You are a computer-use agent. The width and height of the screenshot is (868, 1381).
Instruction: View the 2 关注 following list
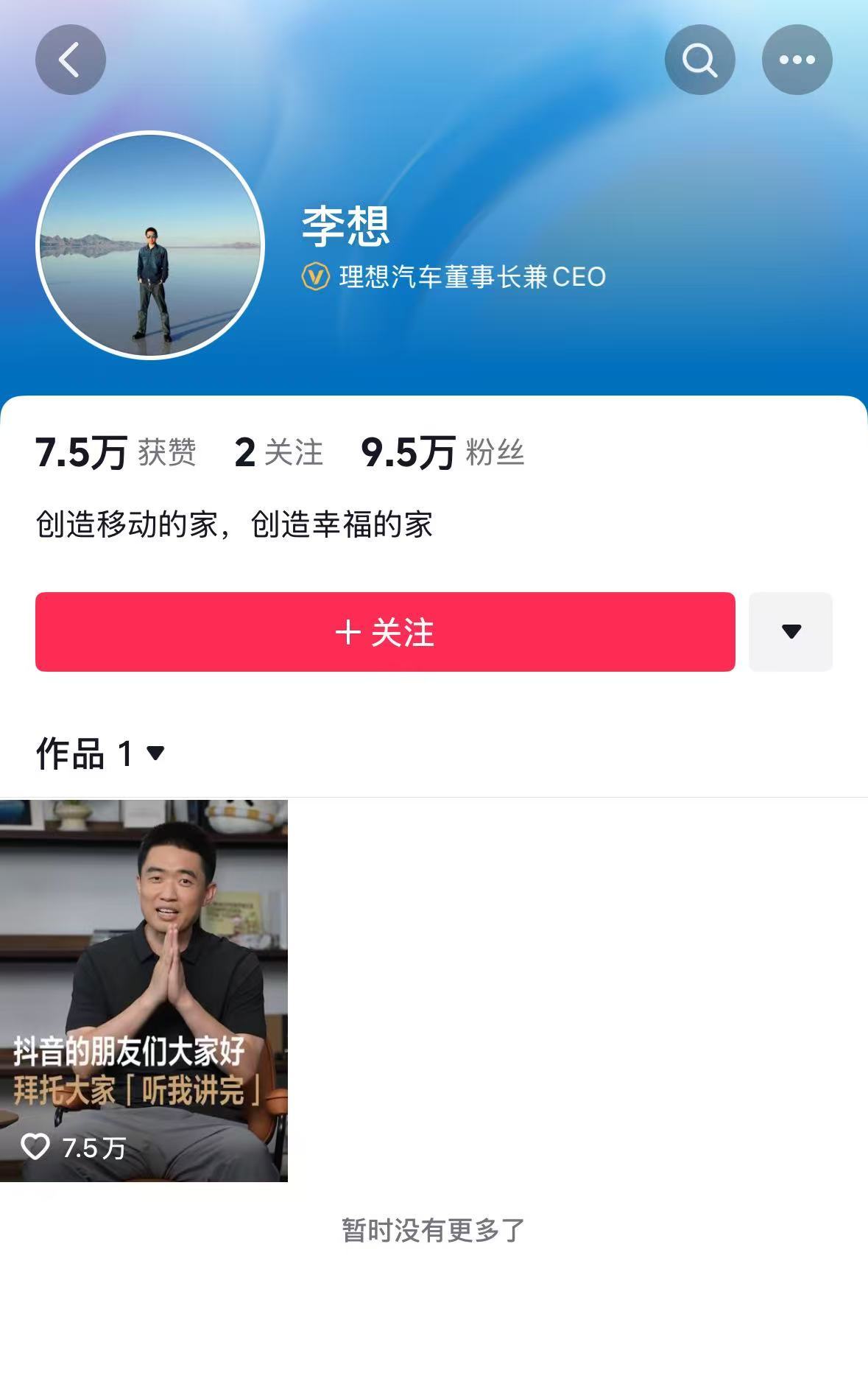(x=278, y=451)
